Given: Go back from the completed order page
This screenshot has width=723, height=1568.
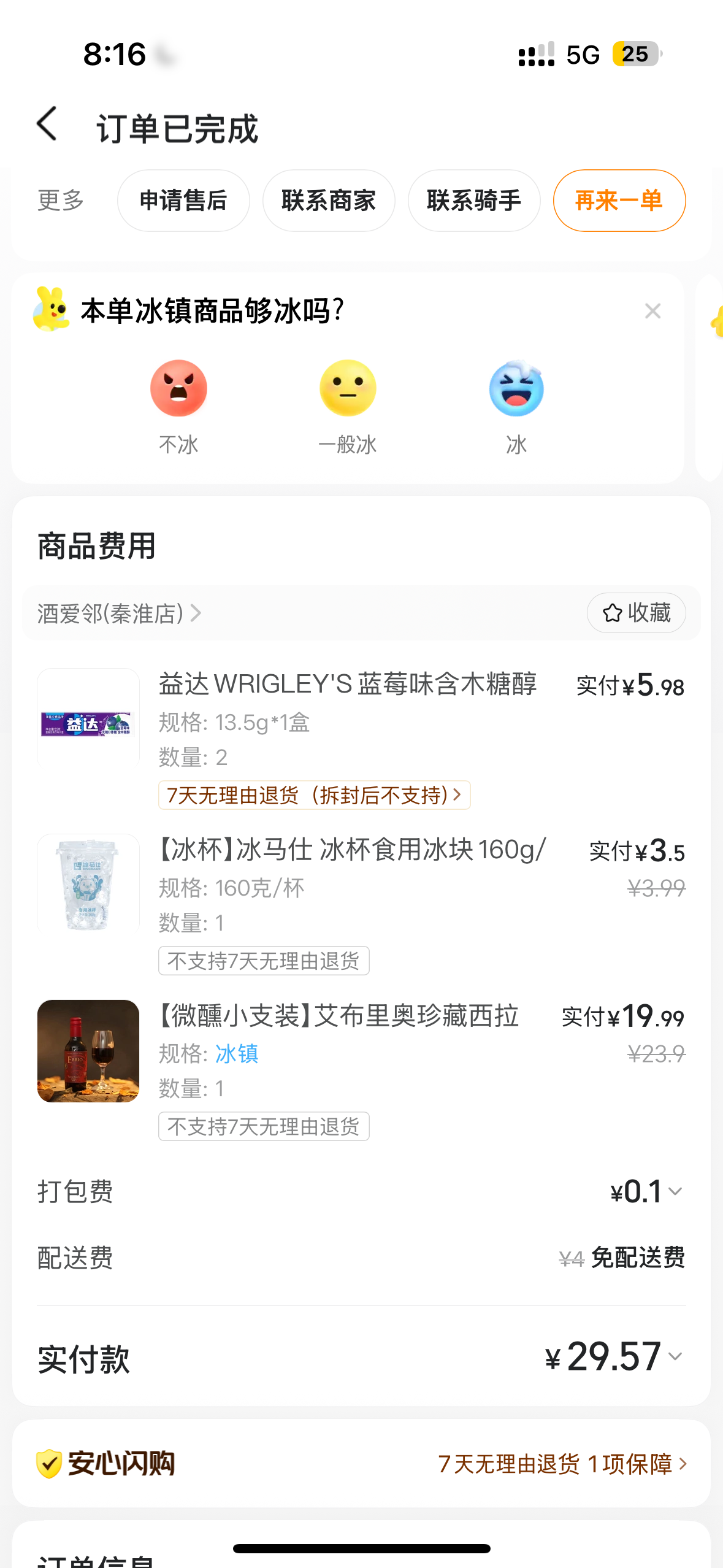Looking at the screenshot, I should click(47, 125).
